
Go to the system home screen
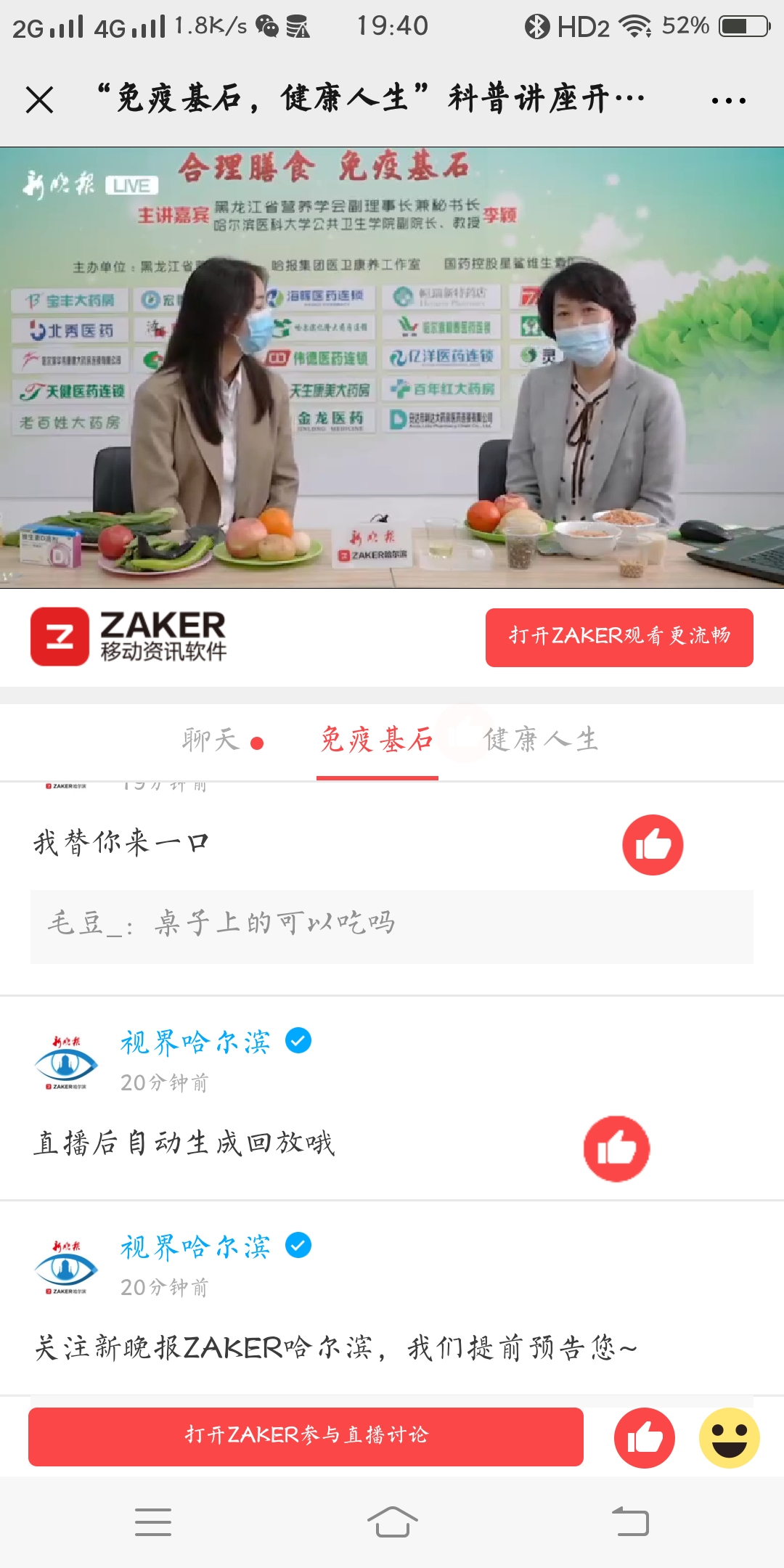(x=392, y=1522)
